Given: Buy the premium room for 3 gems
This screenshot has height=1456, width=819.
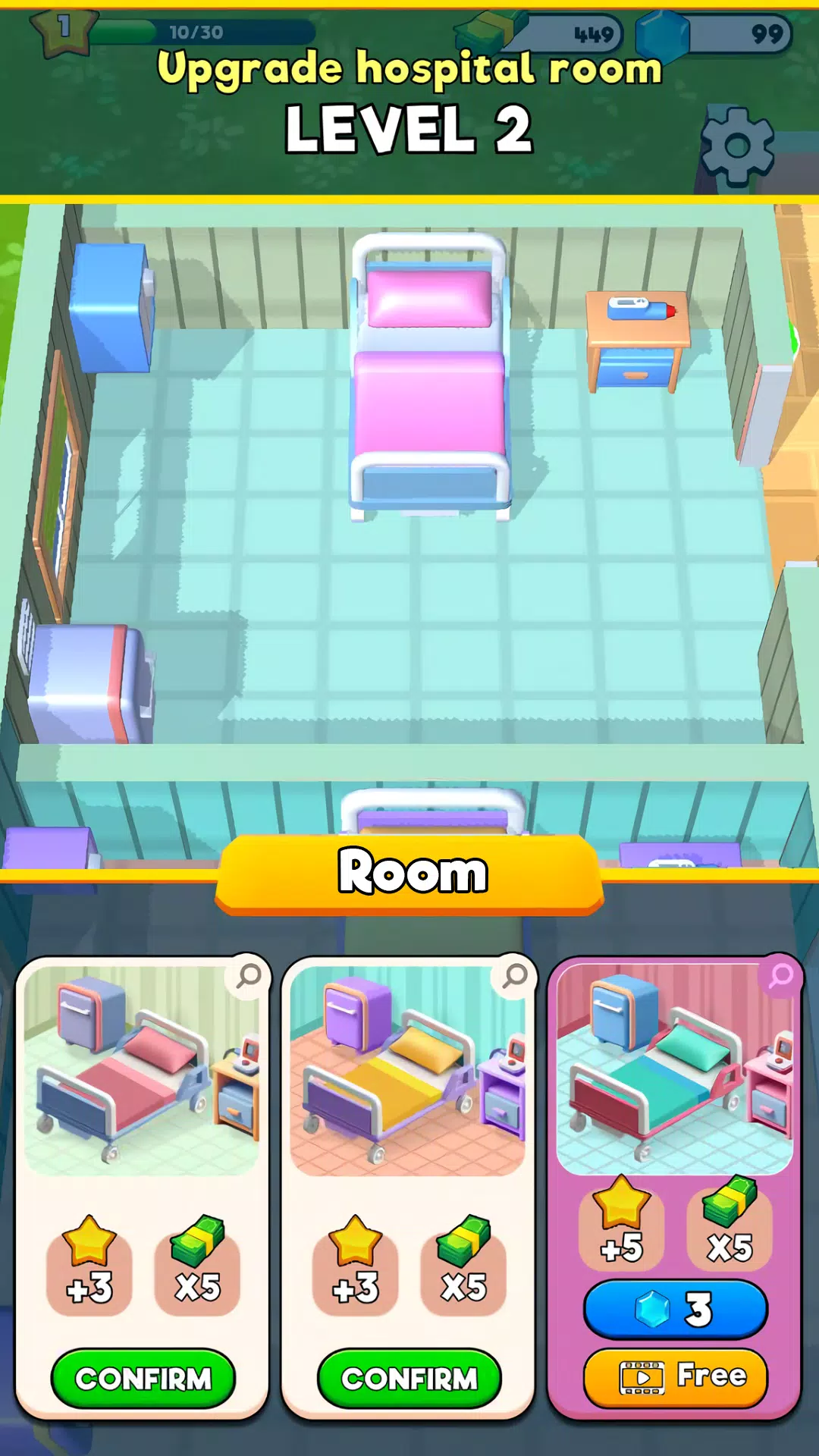Looking at the screenshot, I should click(675, 1309).
